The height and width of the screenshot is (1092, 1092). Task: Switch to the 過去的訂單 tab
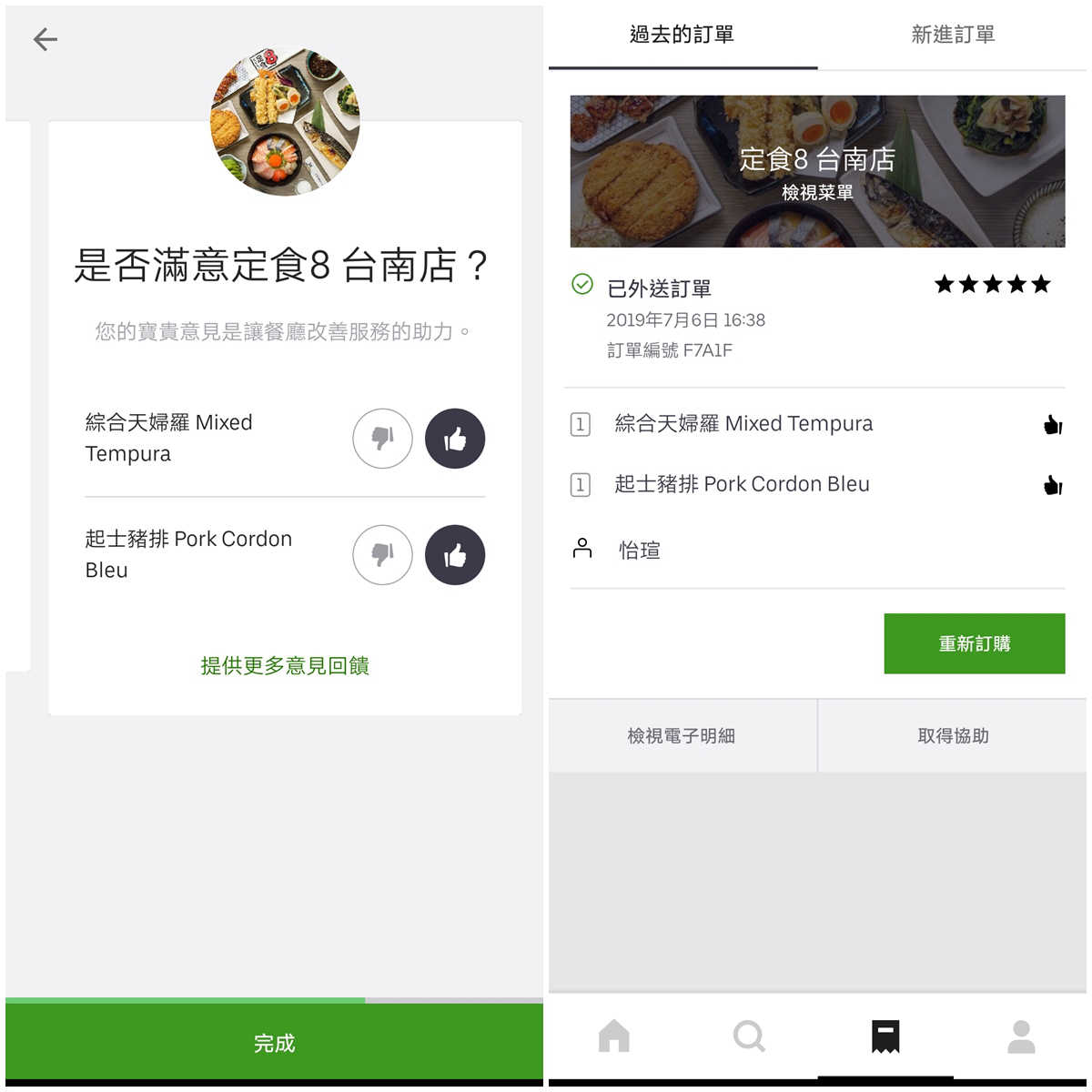coord(682,35)
